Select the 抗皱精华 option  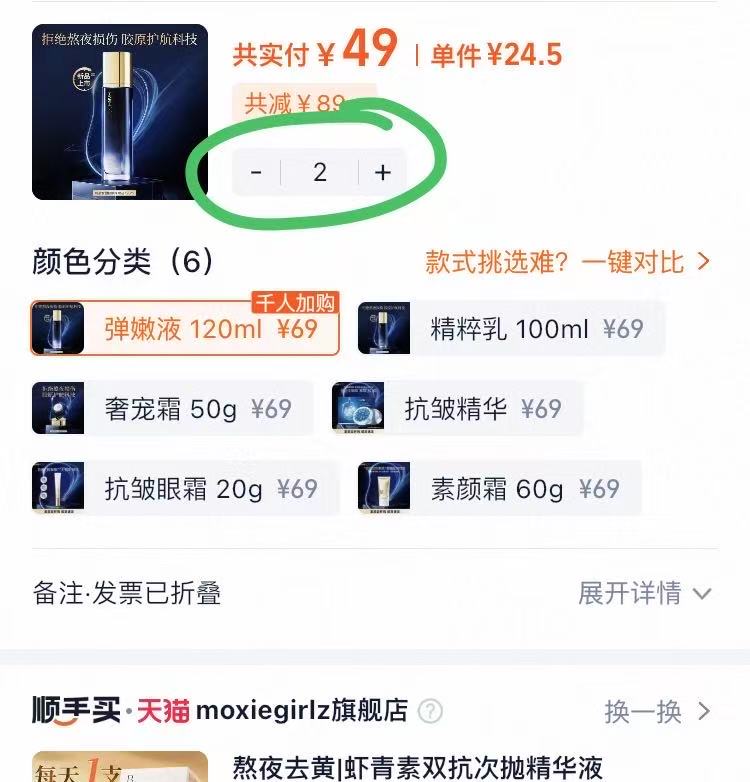pos(457,409)
